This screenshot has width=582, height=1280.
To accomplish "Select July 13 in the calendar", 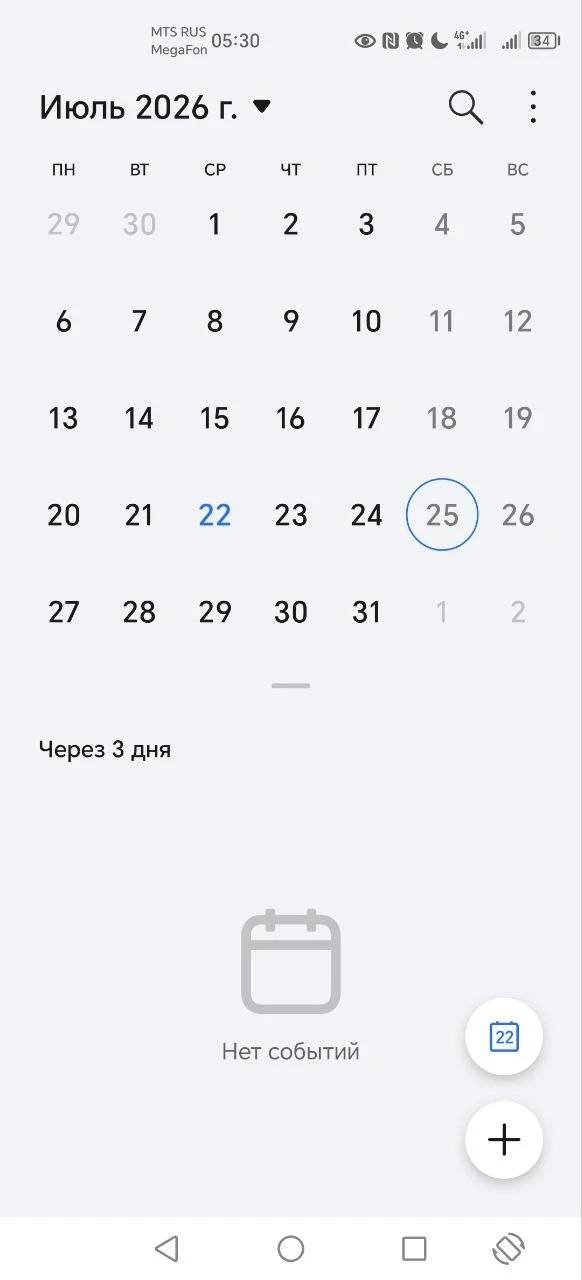I will [64, 418].
